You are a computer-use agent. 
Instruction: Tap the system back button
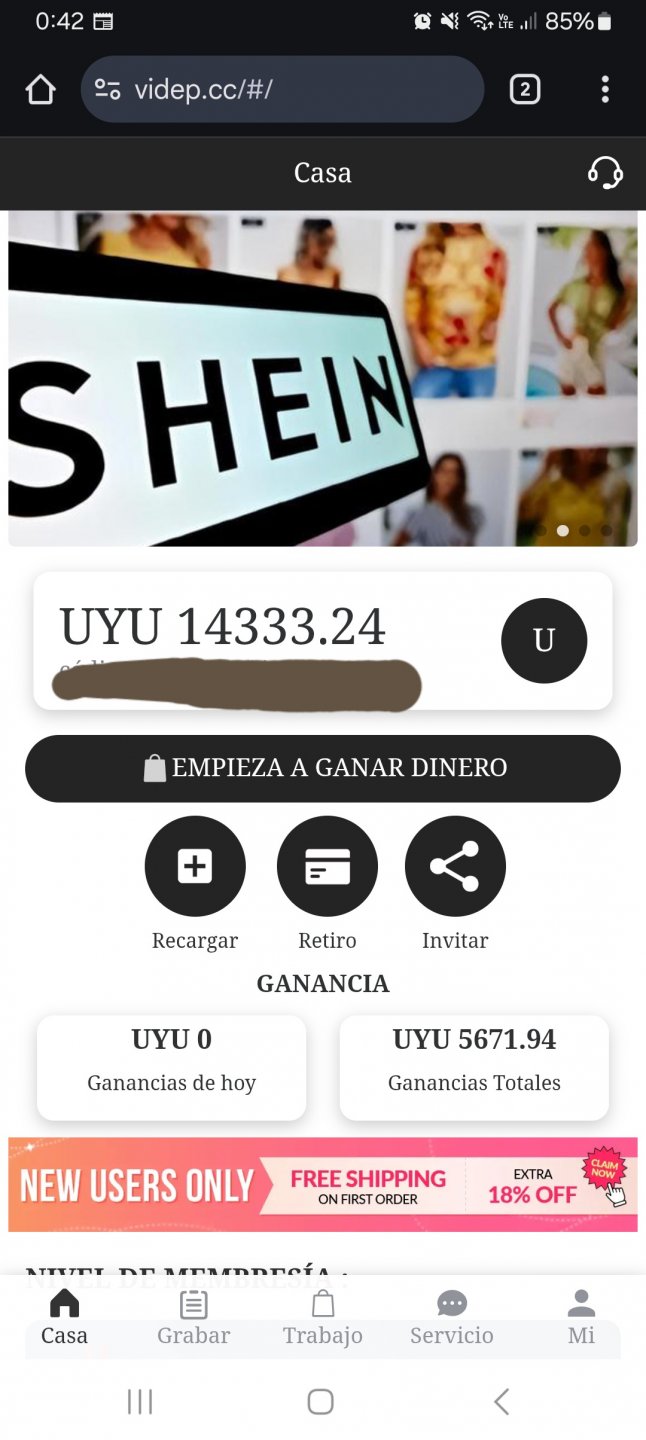(x=502, y=1402)
